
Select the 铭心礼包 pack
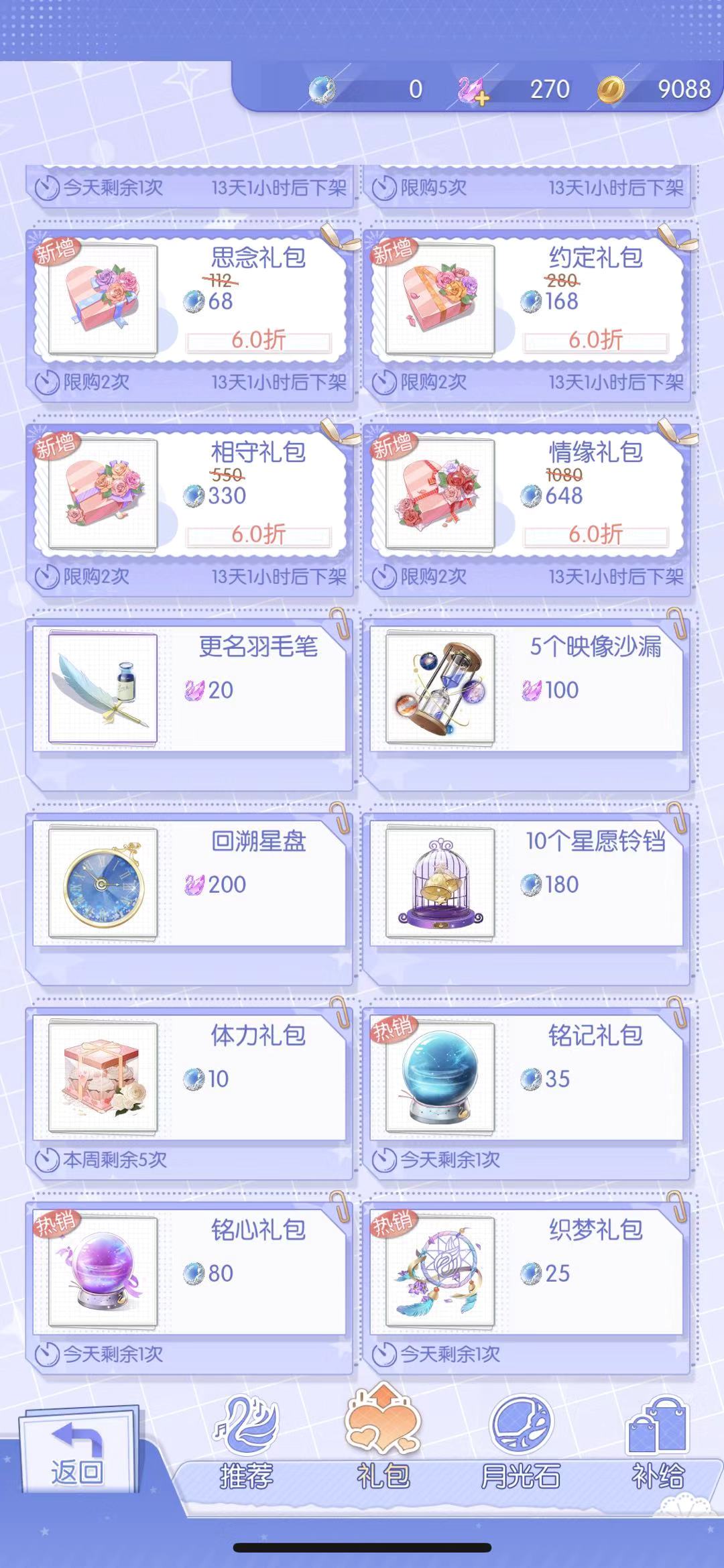click(x=190, y=1272)
